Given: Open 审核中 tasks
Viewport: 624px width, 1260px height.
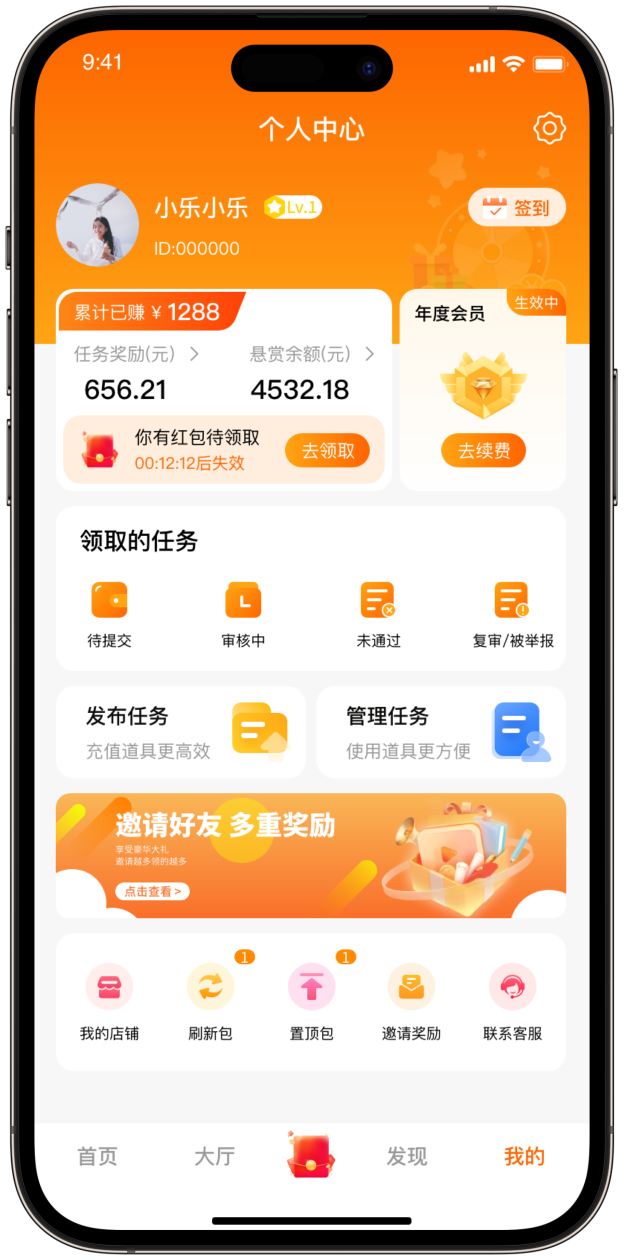Looking at the screenshot, I should (243, 613).
